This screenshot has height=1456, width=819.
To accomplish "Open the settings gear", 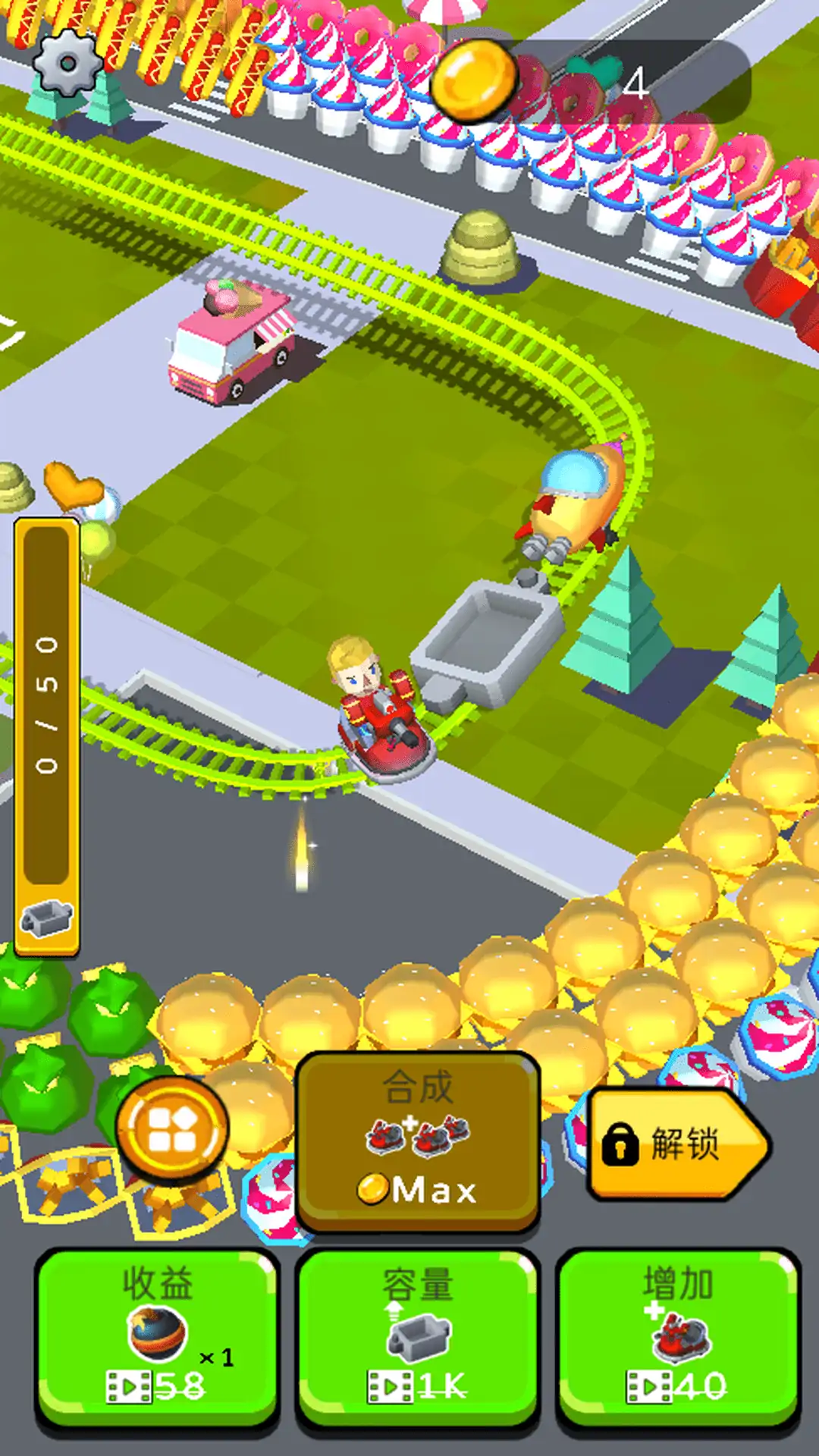I will pyautogui.click(x=67, y=64).
